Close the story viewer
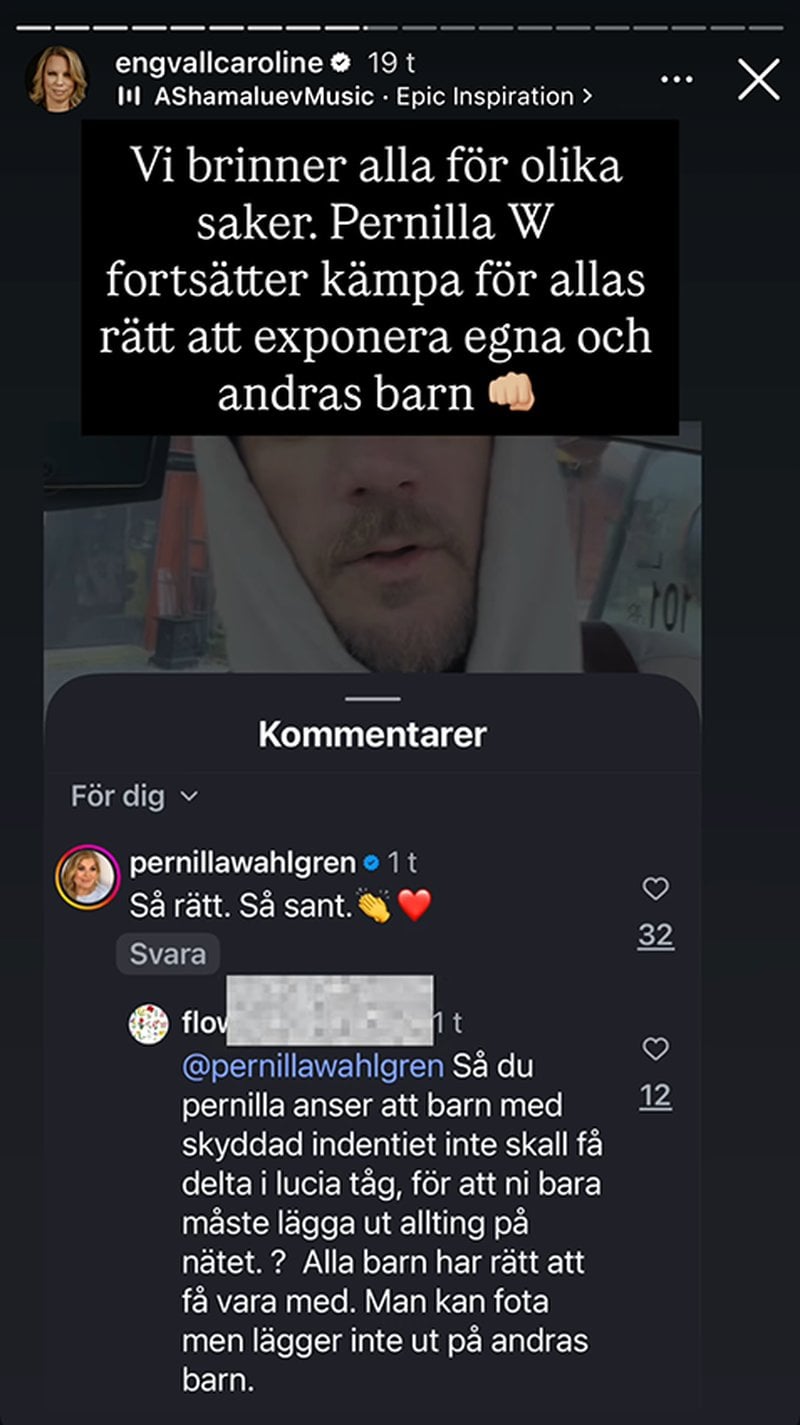800x1425 pixels. click(x=758, y=79)
